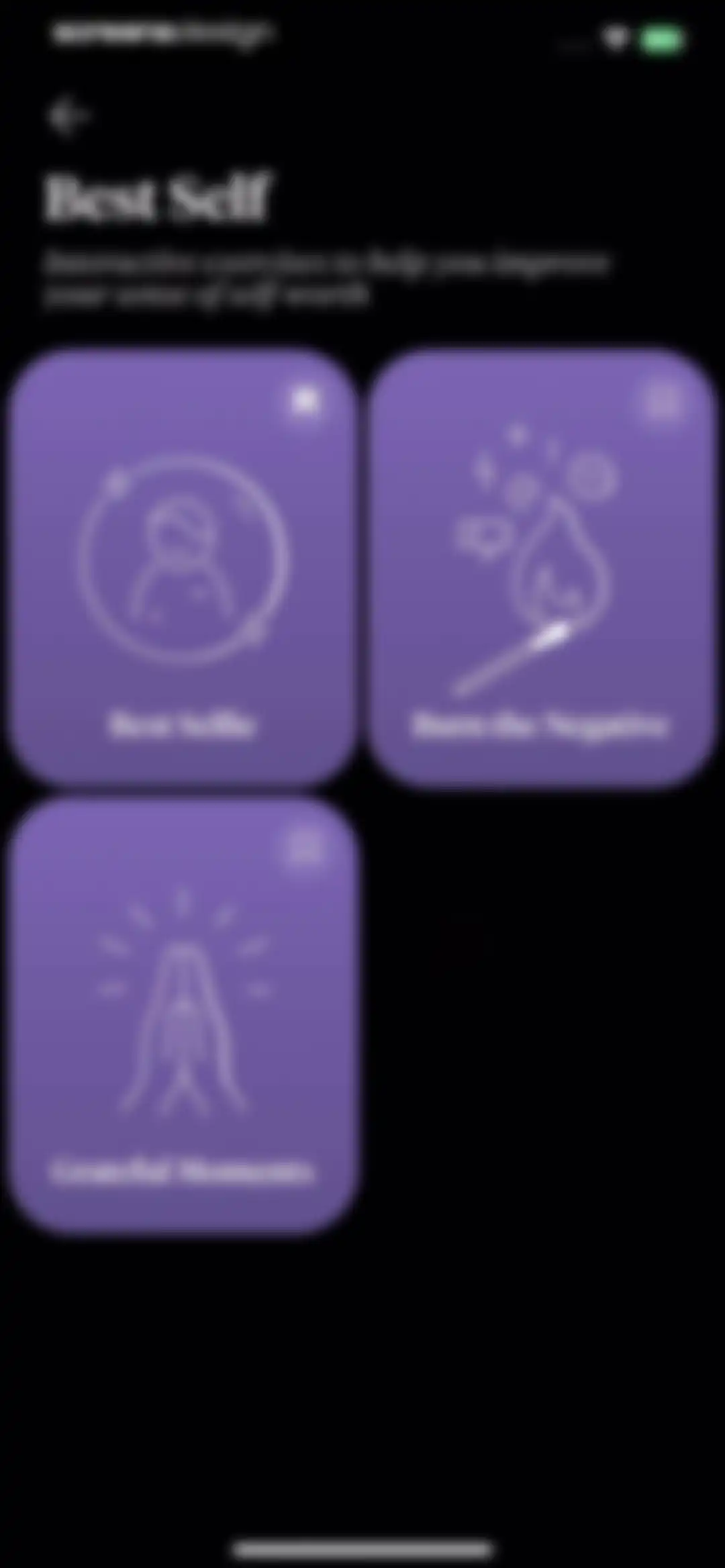Open the Grateful Moments exercise card
725x1568 pixels.
pos(182,1014)
